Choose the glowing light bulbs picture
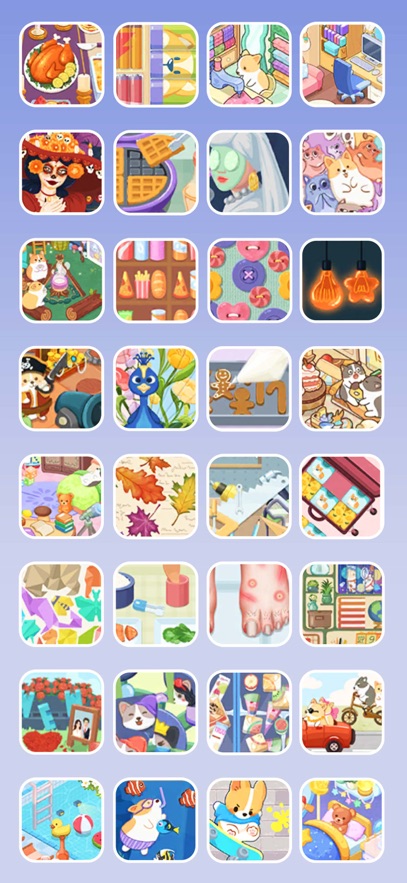The image size is (407, 883). tap(342, 280)
